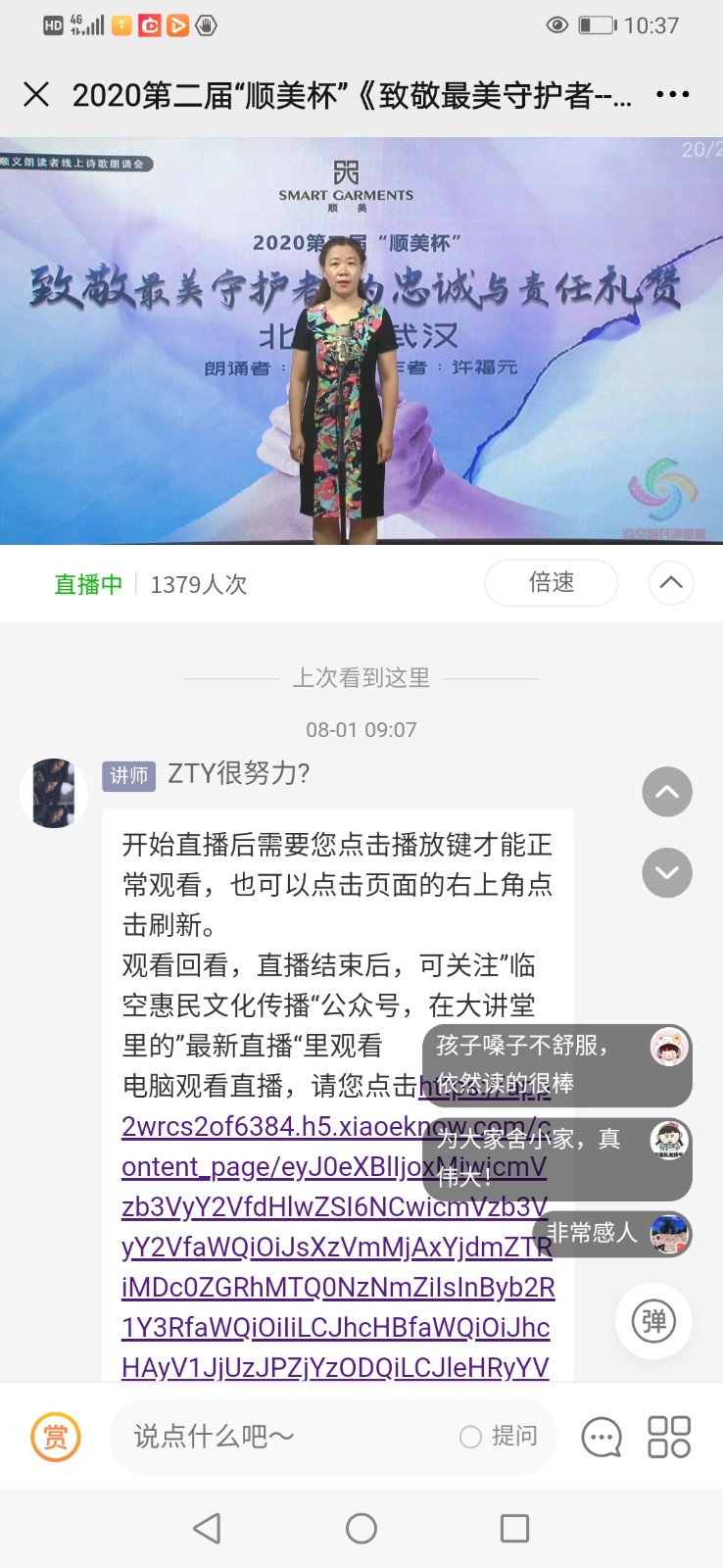Tap the 倍速 playback speed button

tap(551, 582)
